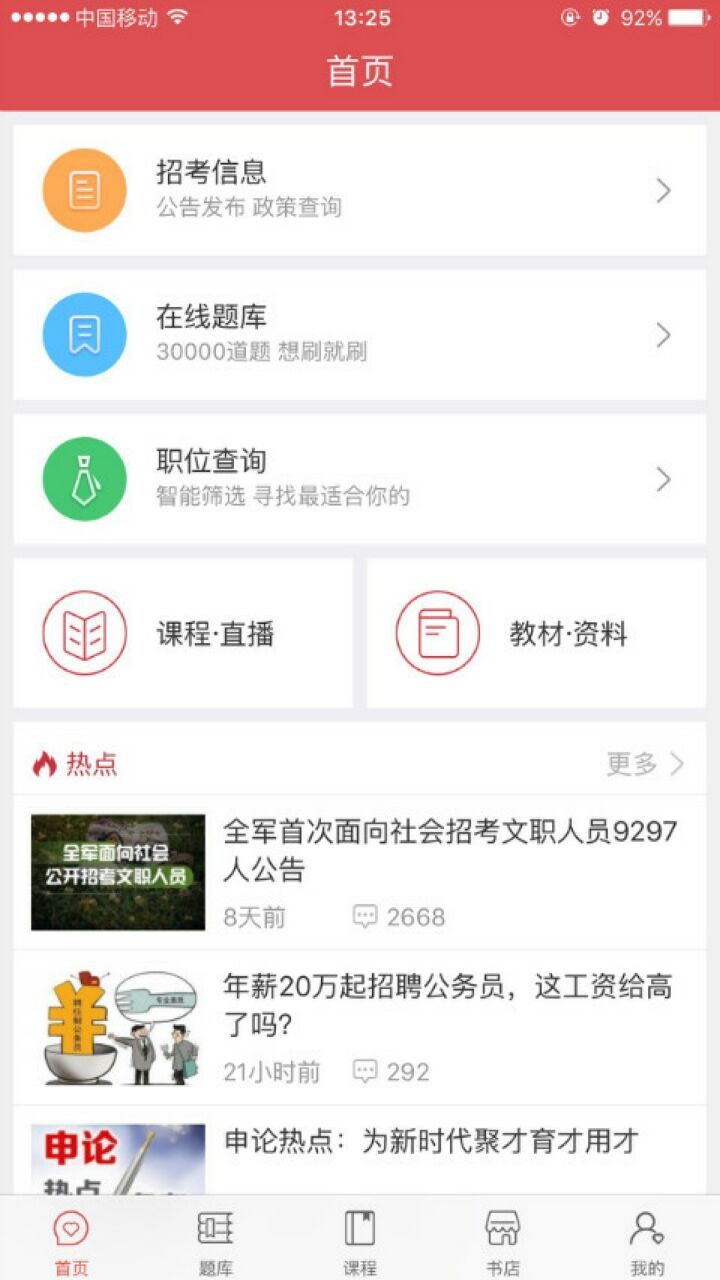This screenshot has height=1280, width=720.
Task: Click the 课程·直播 book icon
Action: [85, 632]
